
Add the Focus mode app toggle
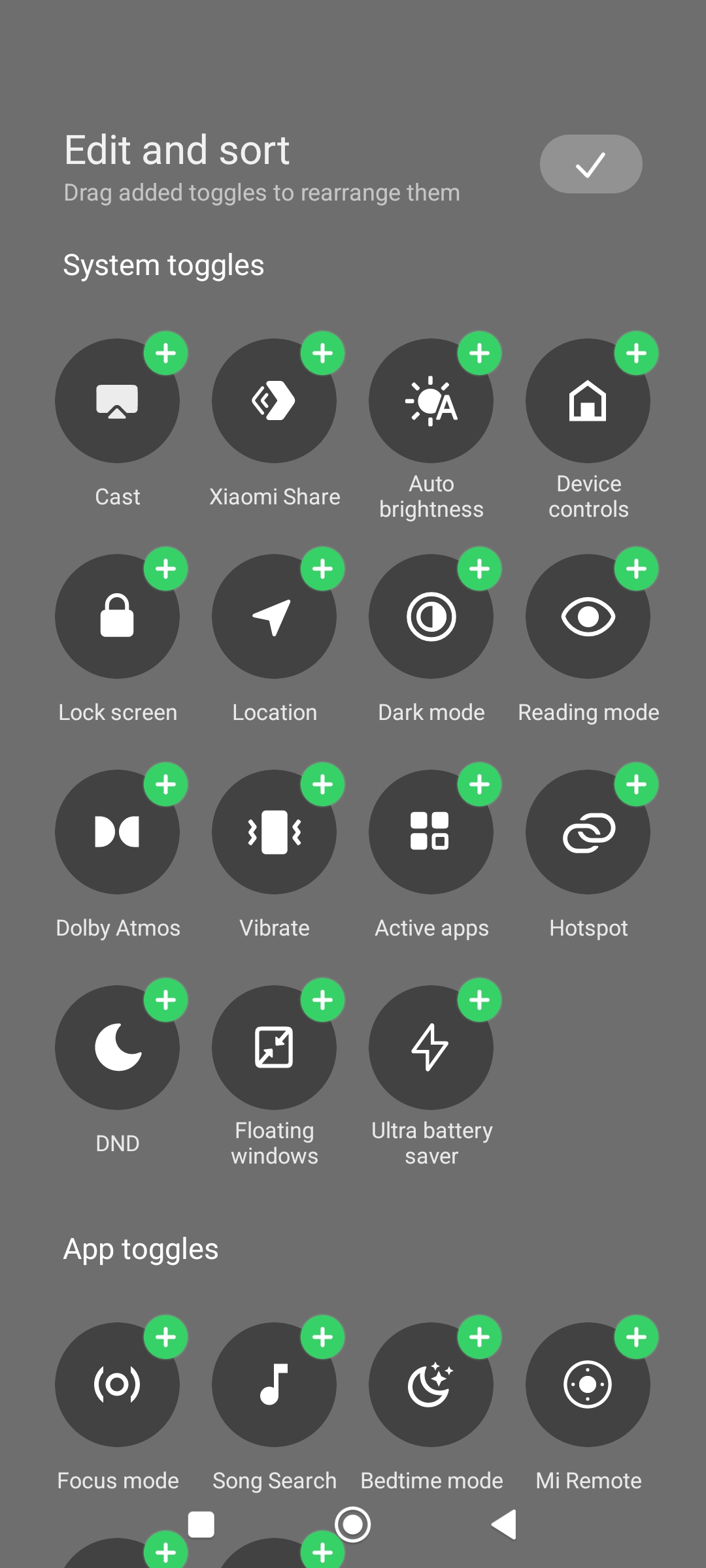click(x=165, y=1337)
